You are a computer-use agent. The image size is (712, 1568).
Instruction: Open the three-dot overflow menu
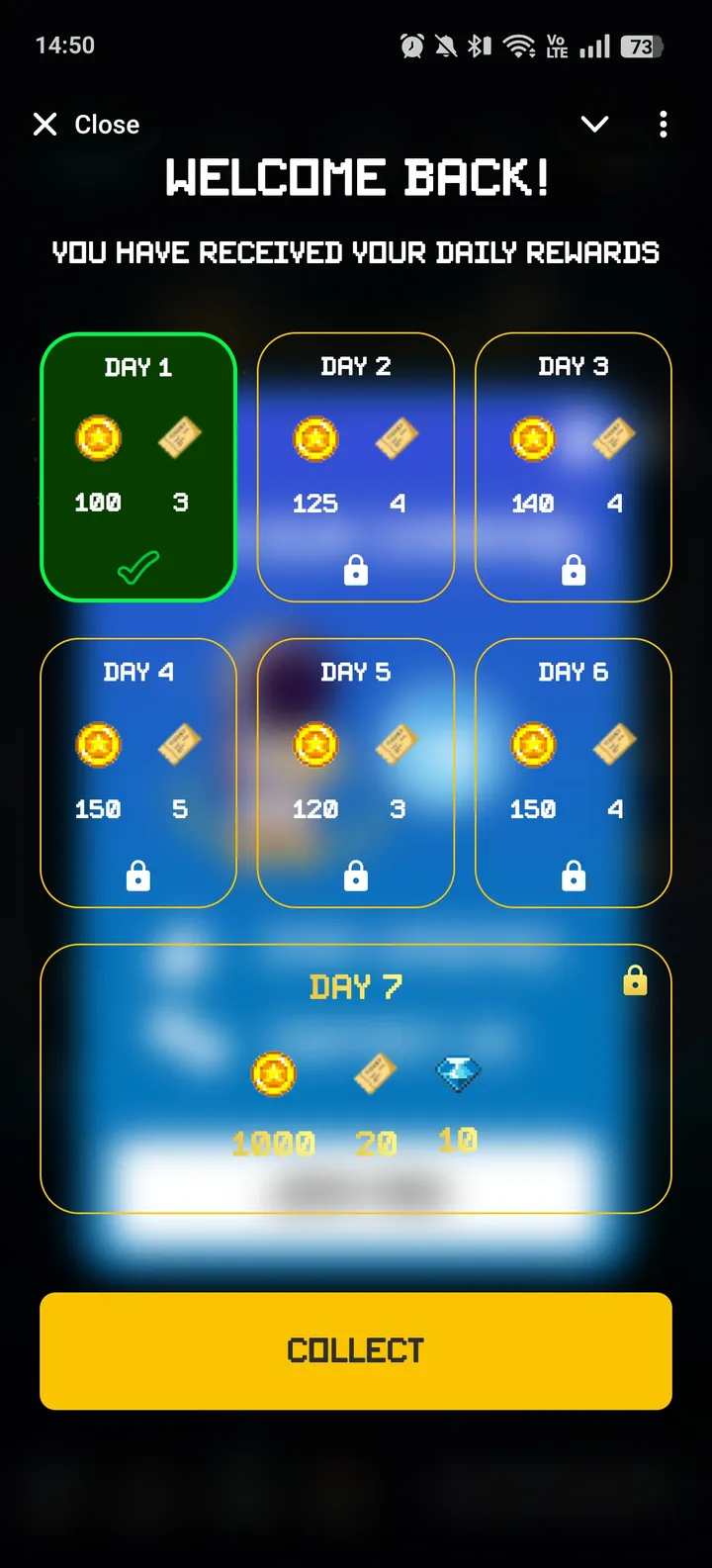pyautogui.click(x=663, y=125)
